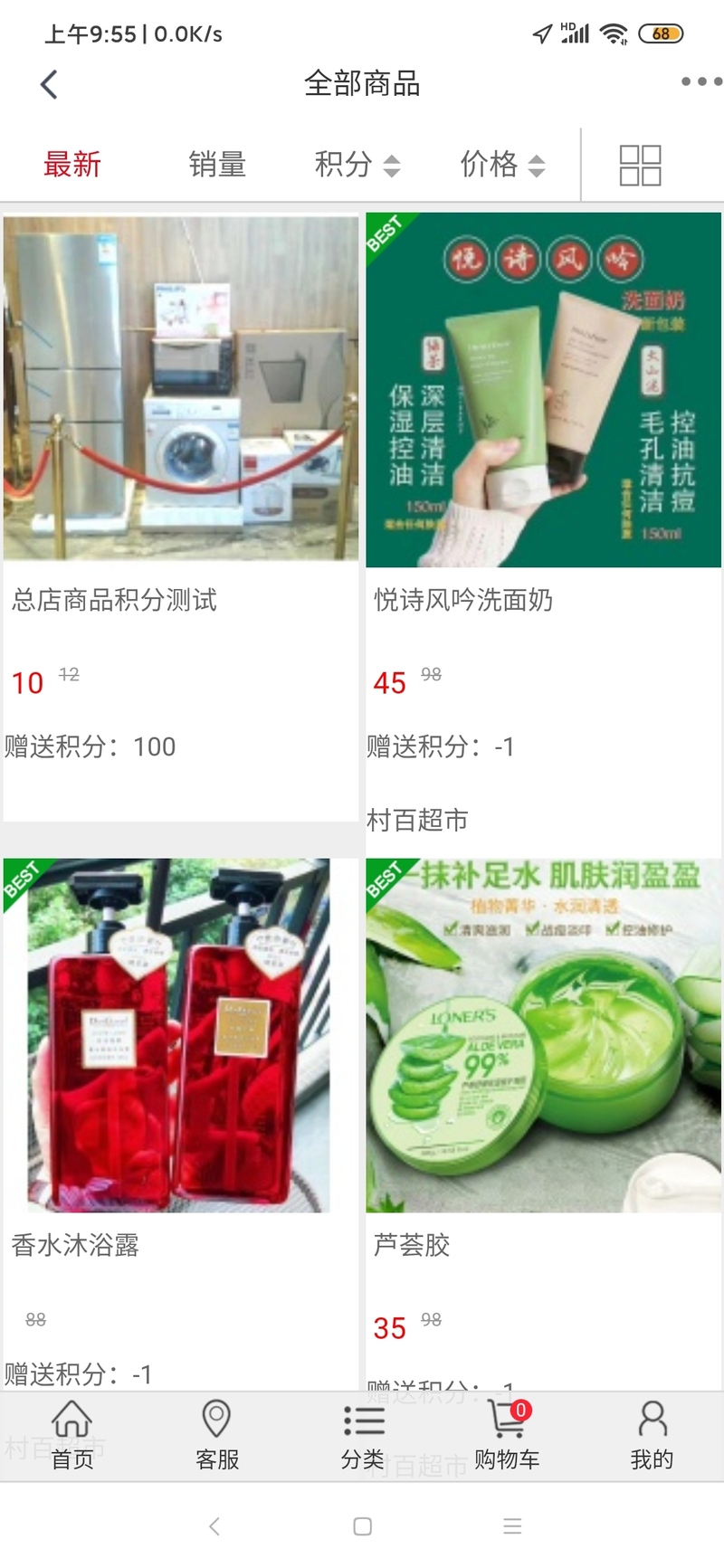Open the three-dot overflow menu
The width and height of the screenshot is (724, 1568).
coord(700,82)
